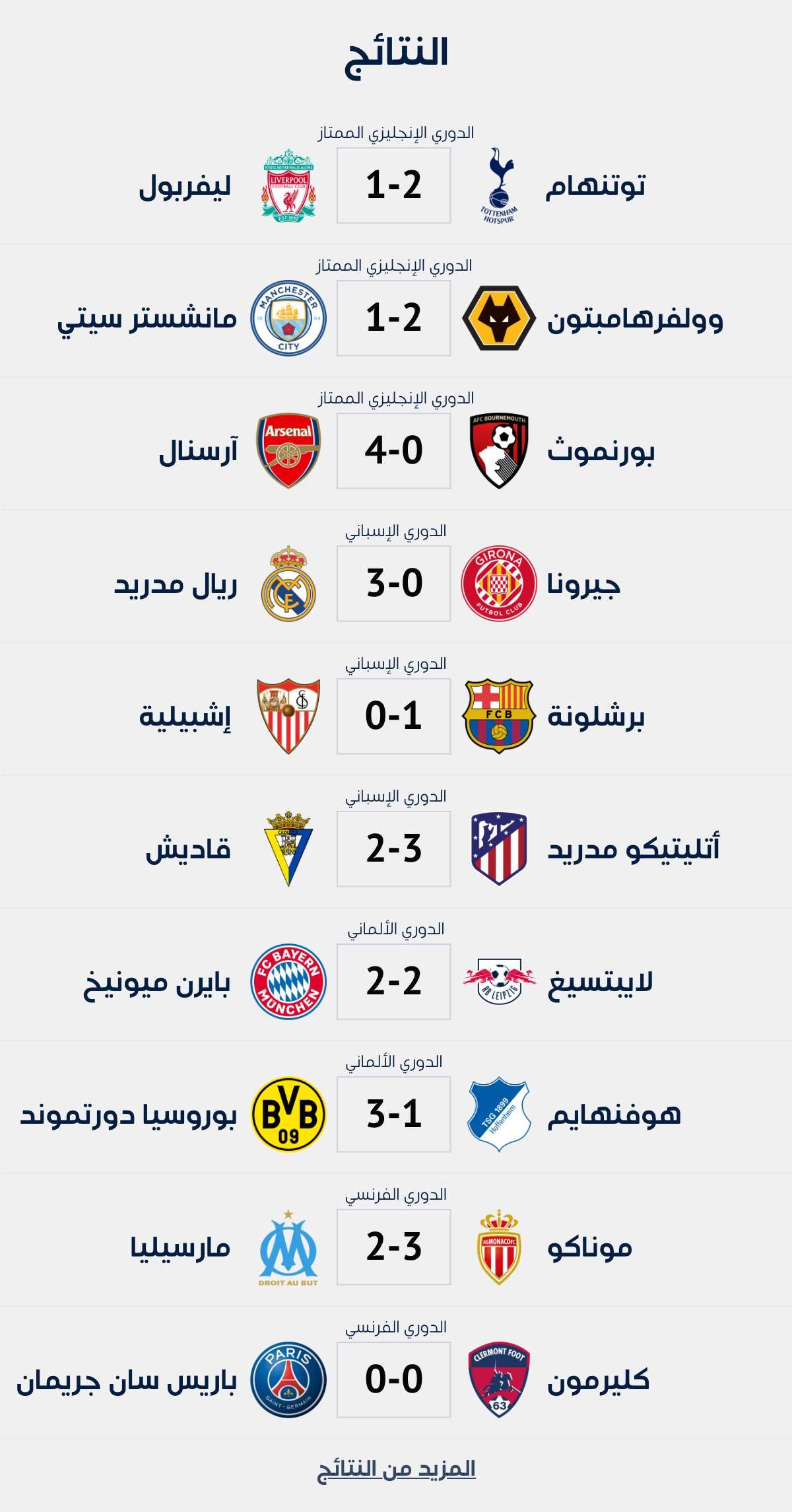
Task: Open Girona vs Real Madrid result
Action: click(394, 584)
